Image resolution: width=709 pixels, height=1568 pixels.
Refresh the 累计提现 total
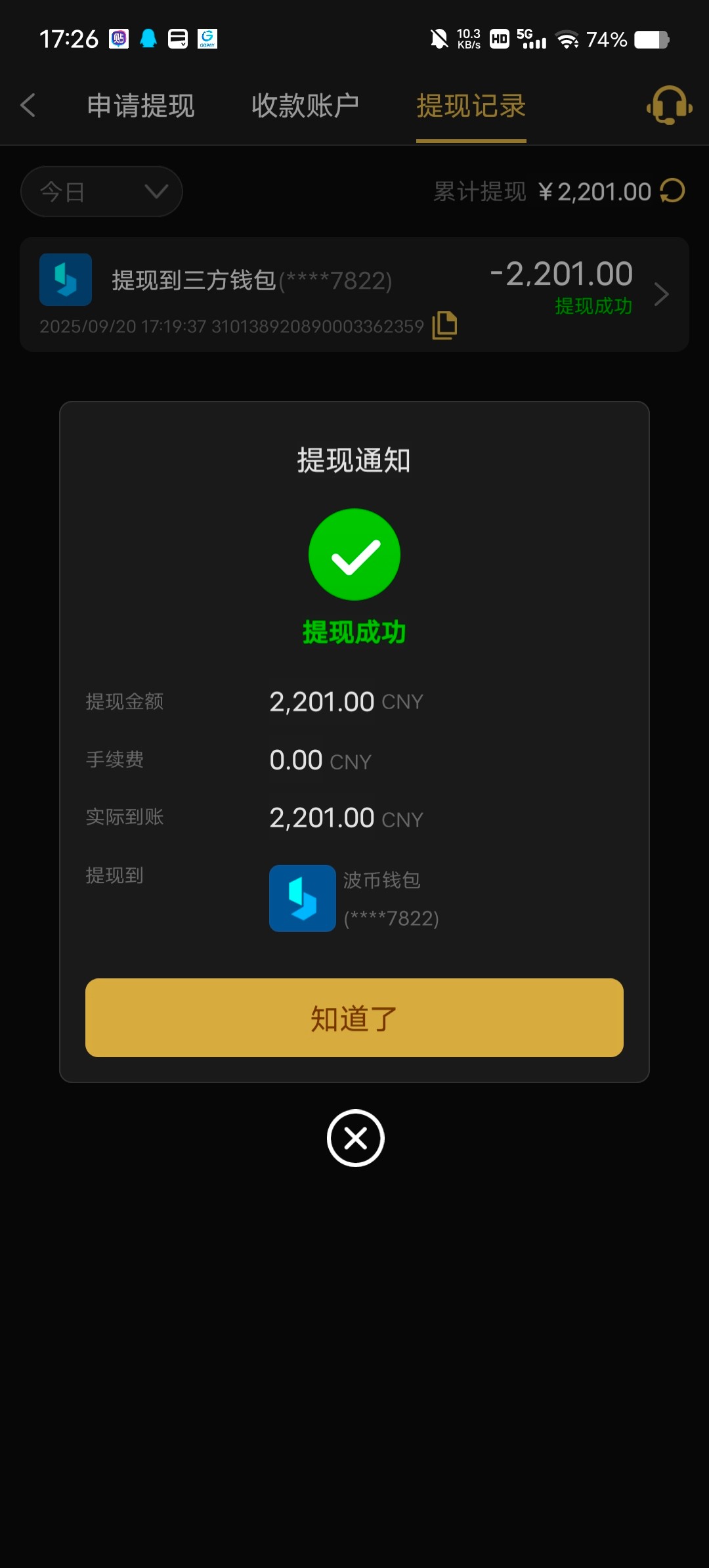[672, 191]
